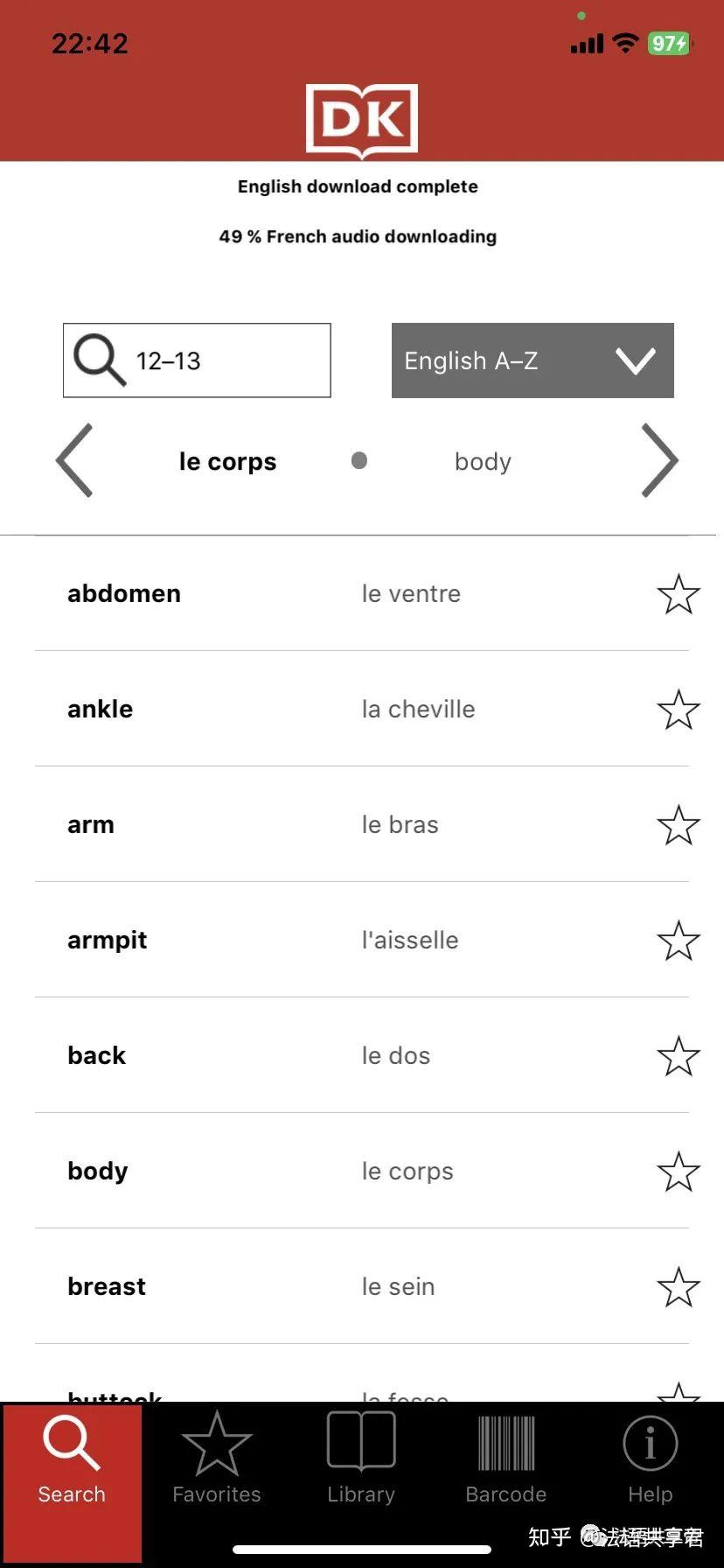Toggle the favorite star for breast

(x=679, y=1286)
